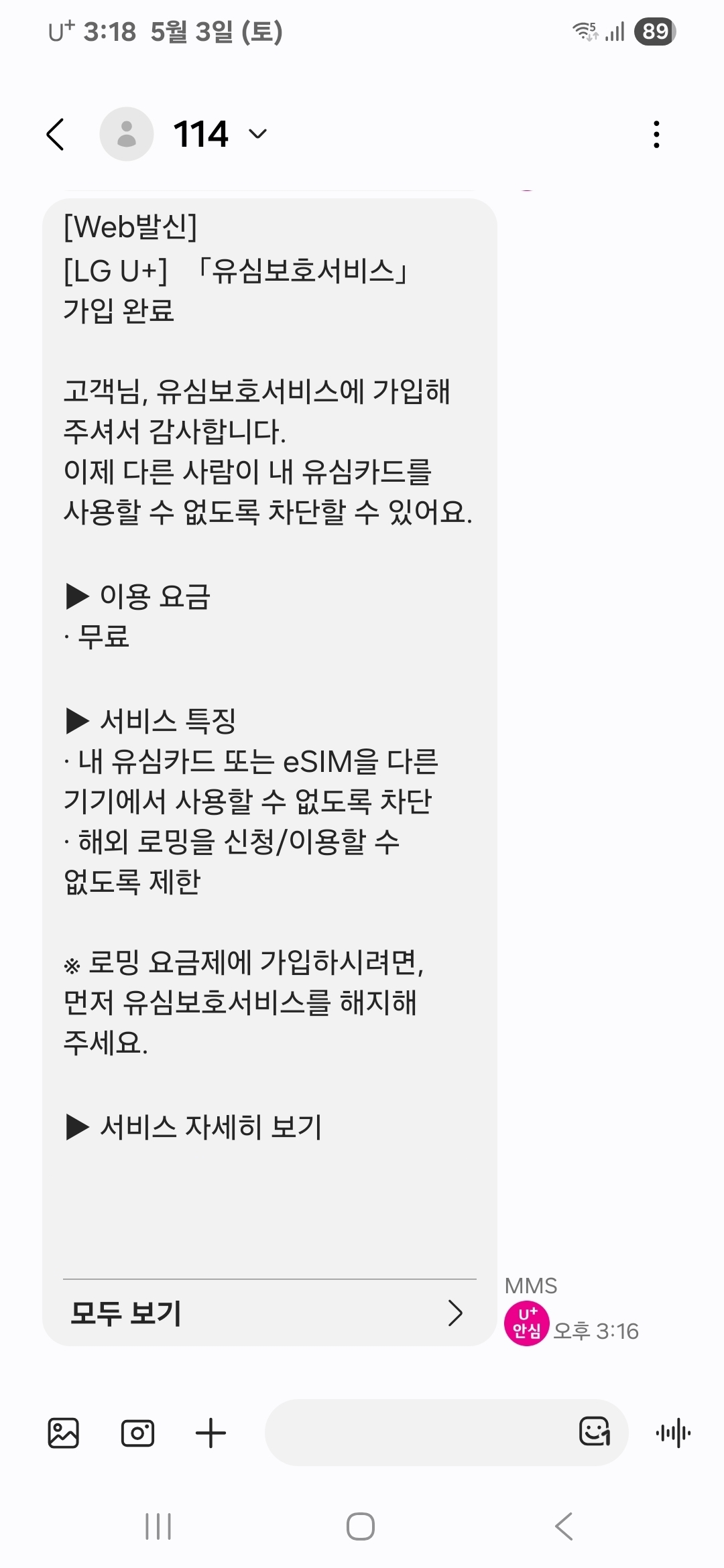Viewport: 724px width, 1568px height.
Task: Tap the back arrow to leave conversation
Action: (55, 133)
